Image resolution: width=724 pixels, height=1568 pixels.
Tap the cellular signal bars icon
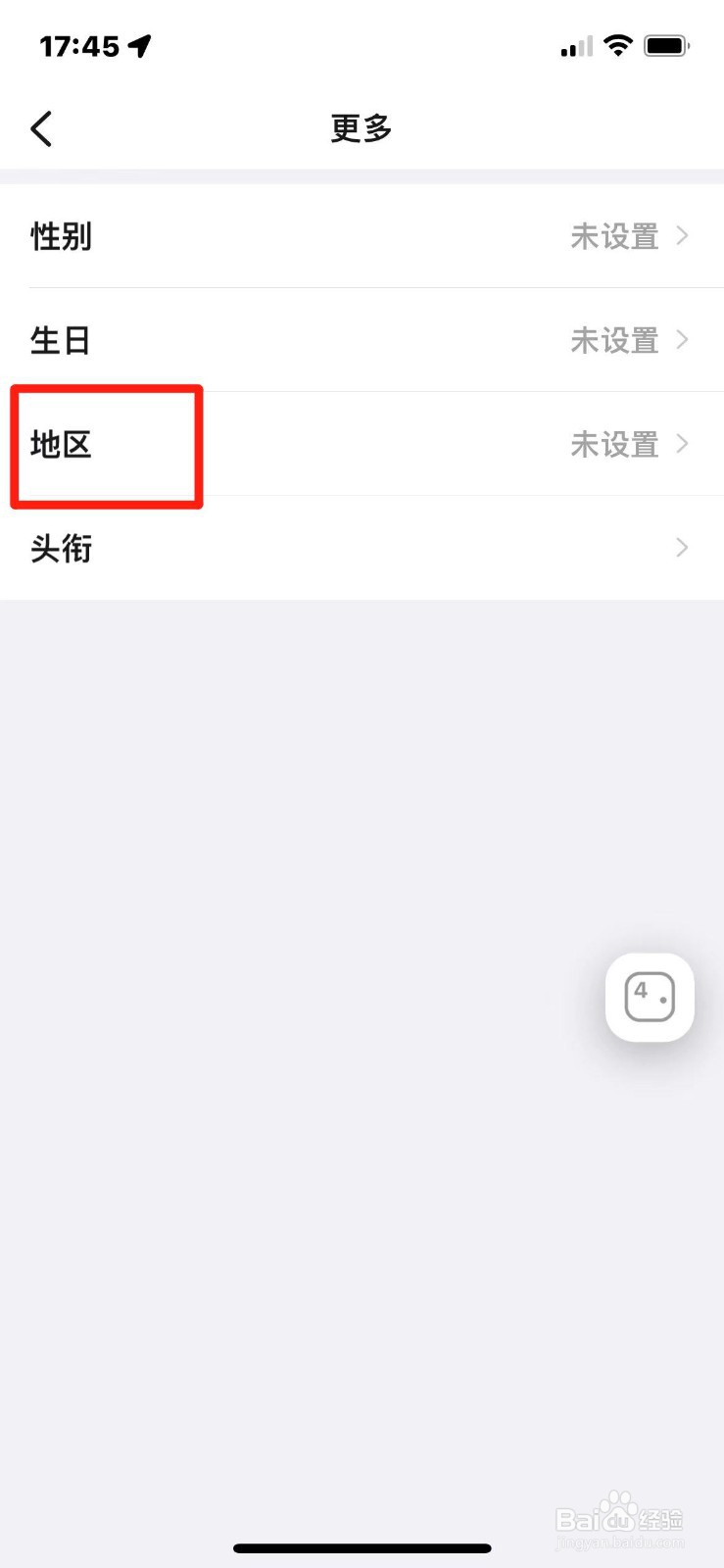tap(575, 46)
